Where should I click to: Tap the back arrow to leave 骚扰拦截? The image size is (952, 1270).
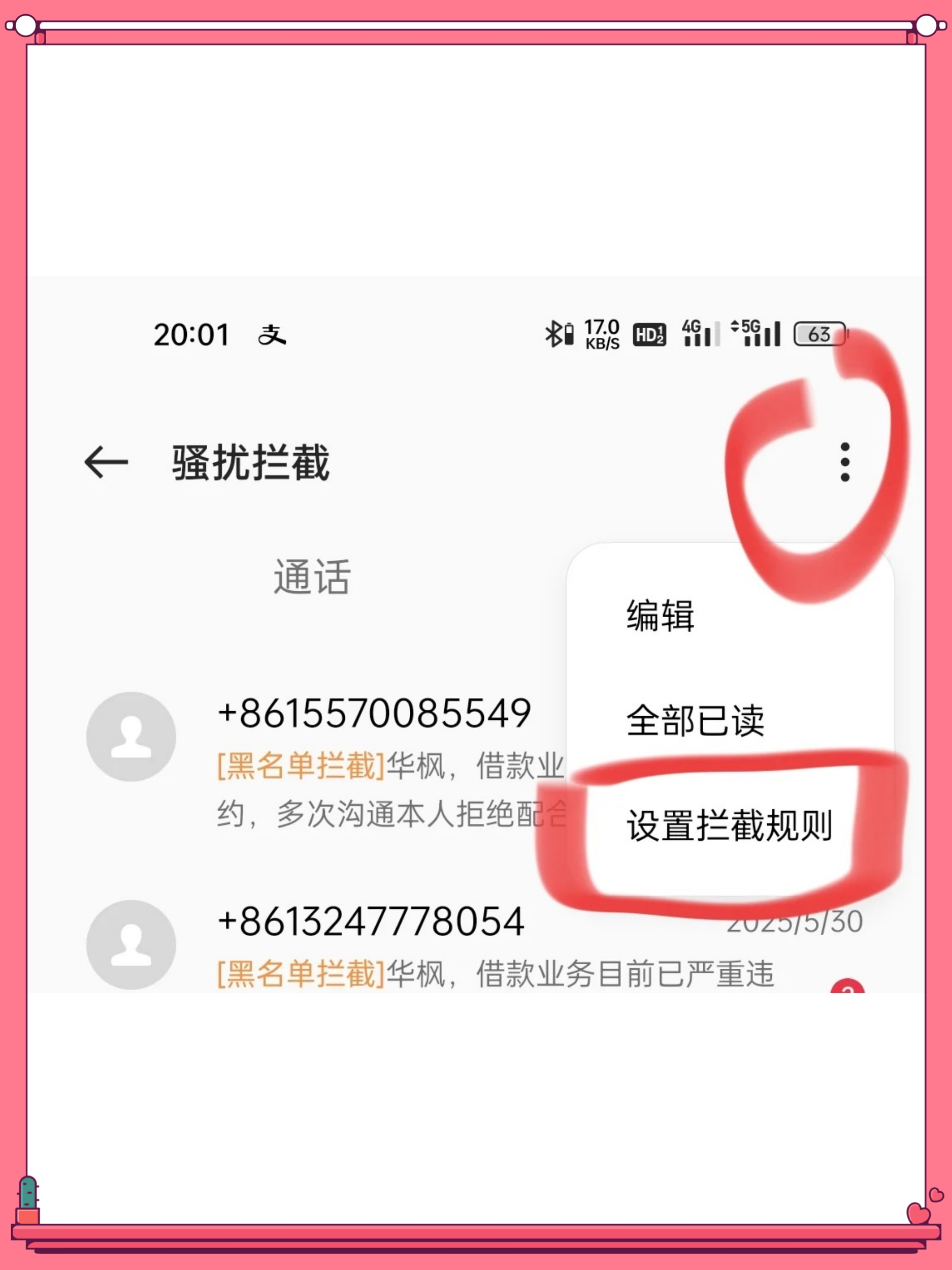point(106,462)
